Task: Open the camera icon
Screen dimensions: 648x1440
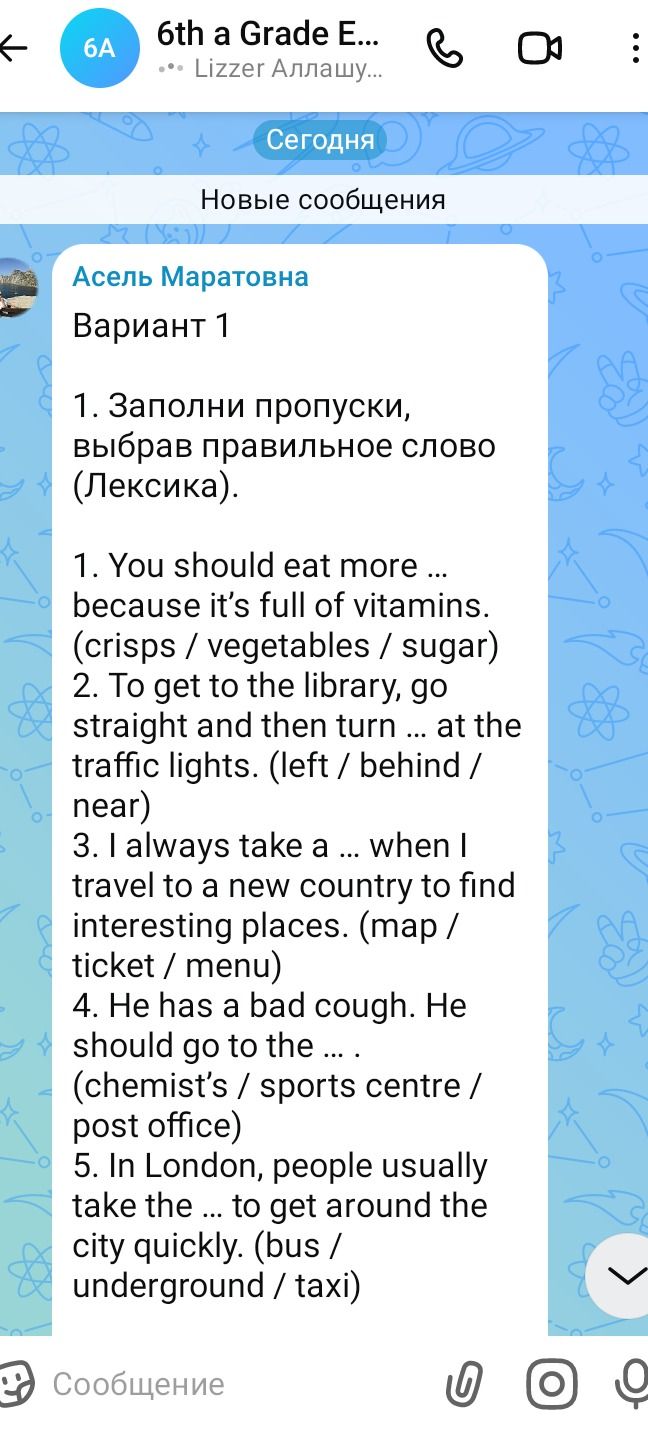Action: coord(551,1384)
